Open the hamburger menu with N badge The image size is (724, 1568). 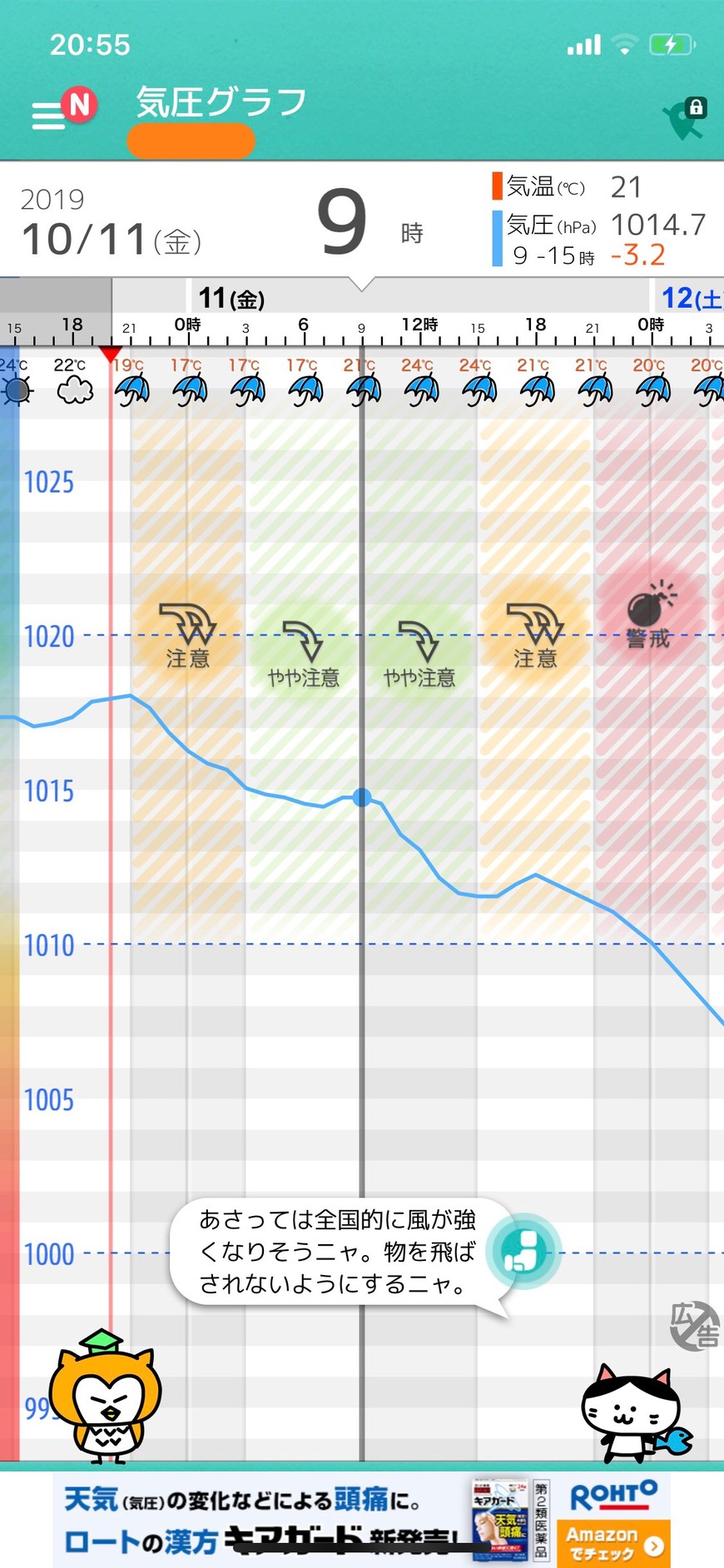[x=64, y=109]
